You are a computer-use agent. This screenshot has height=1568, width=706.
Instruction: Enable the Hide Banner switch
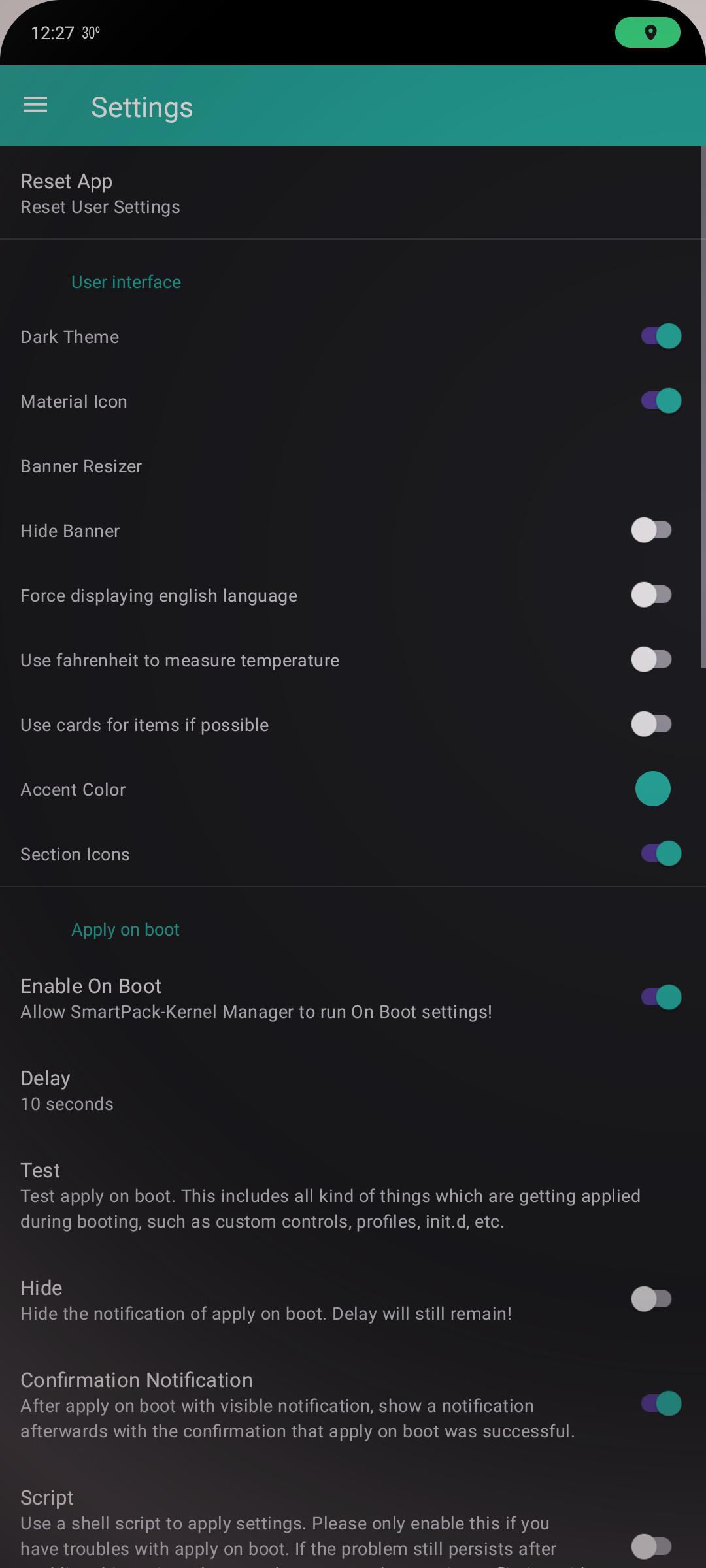[x=651, y=531]
